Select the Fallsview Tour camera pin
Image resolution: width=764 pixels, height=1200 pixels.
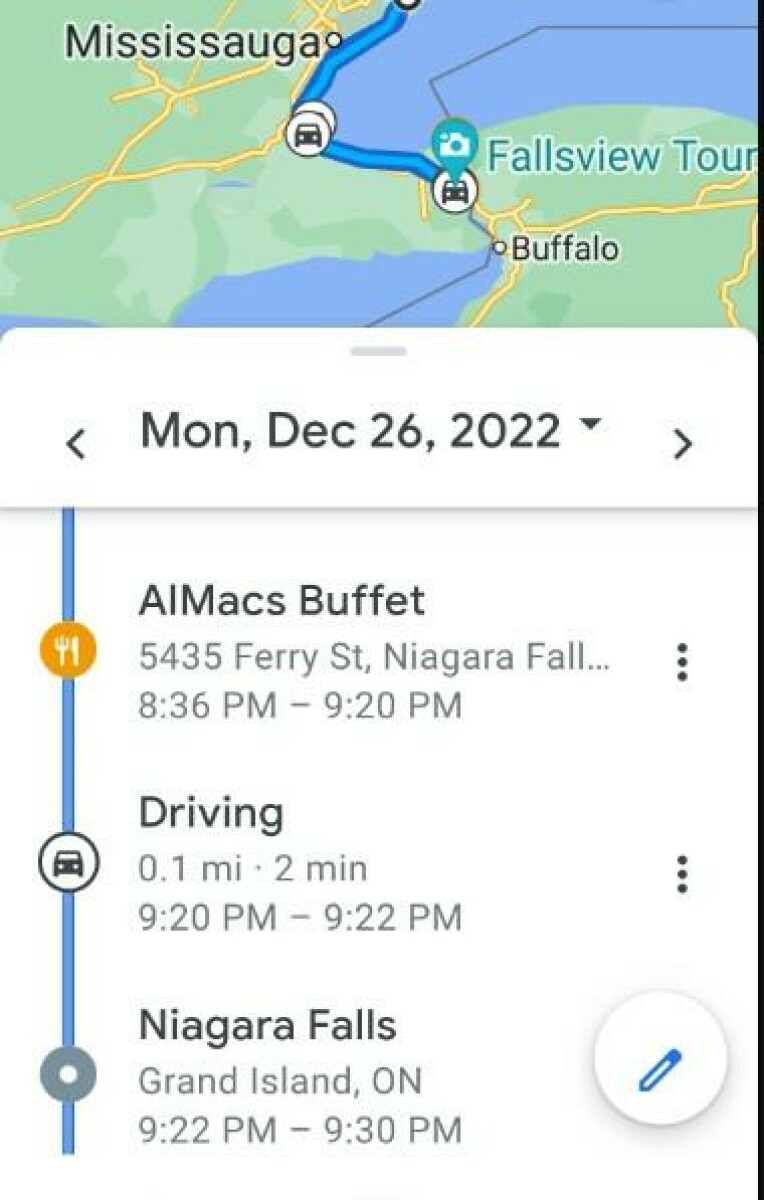pos(455,144)
